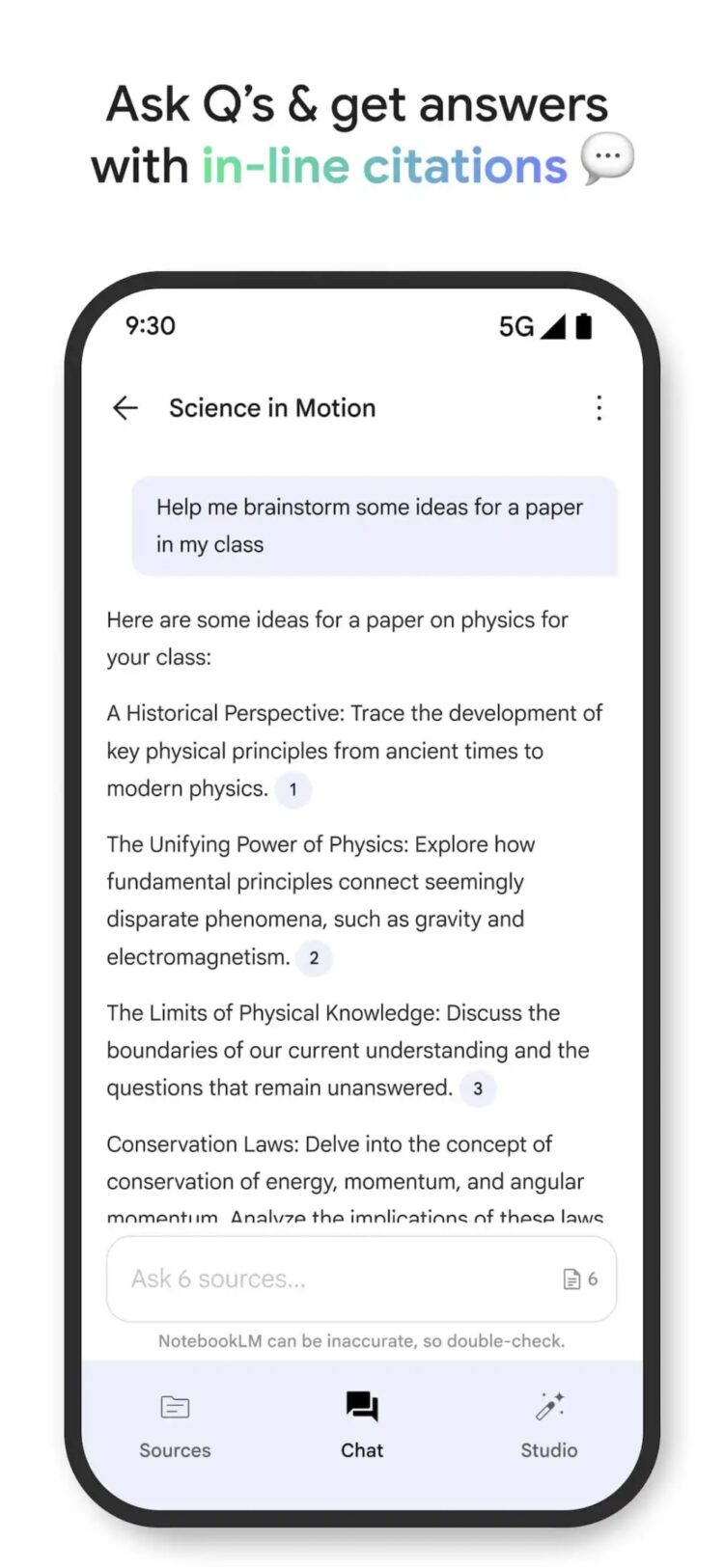Switch to the Studio tab
This screenshot has width=724, height=1568.
coord(548,1449)
